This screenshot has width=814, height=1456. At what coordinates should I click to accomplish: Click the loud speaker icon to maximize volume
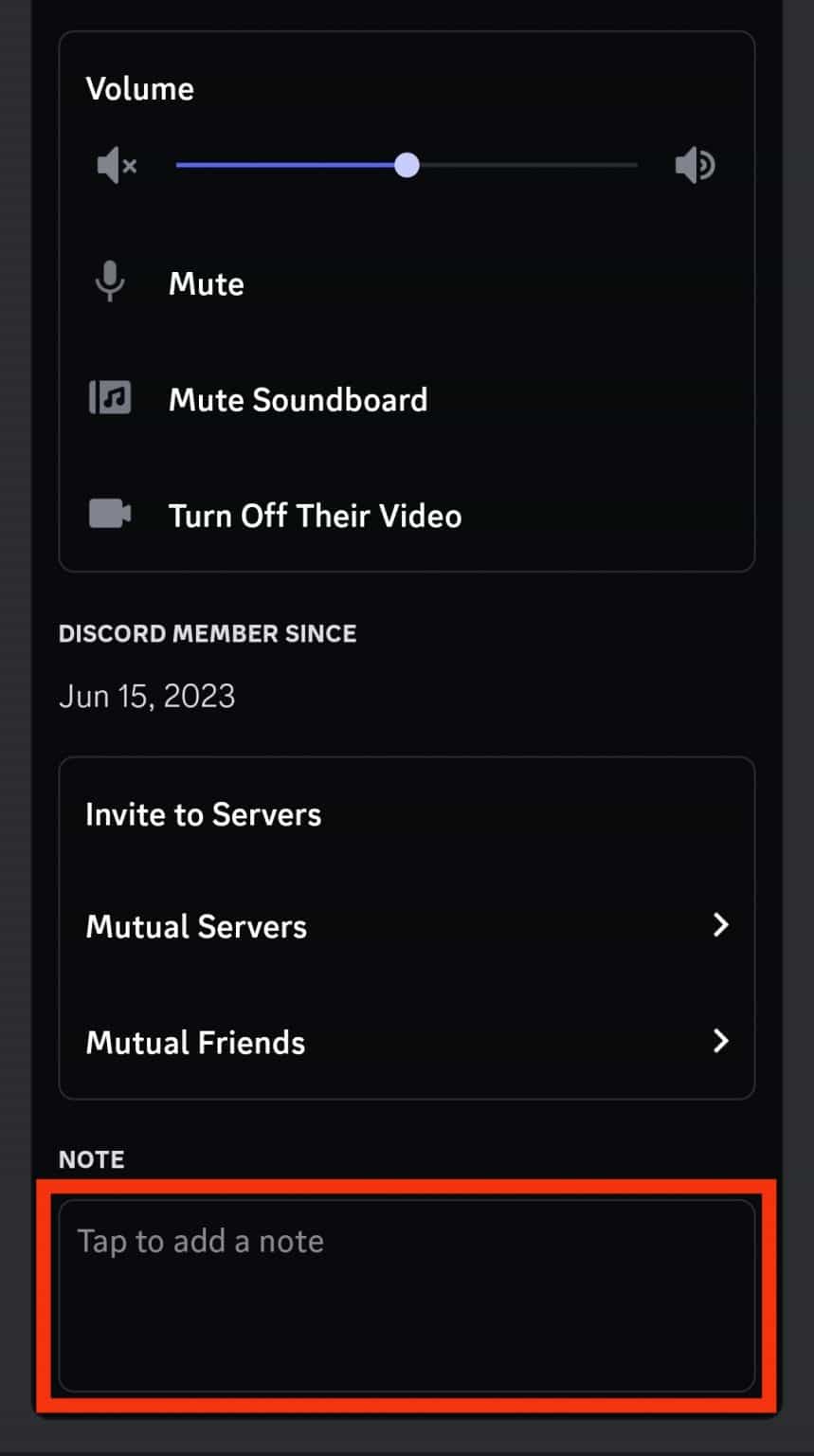click(x=695, y=165)
